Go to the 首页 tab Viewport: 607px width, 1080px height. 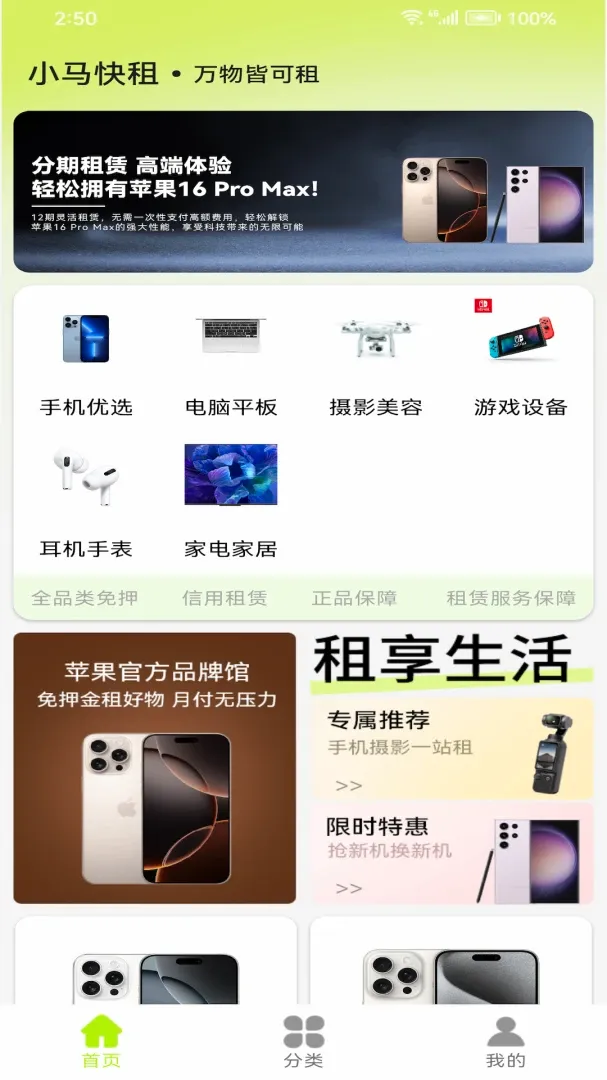click(101, 1041)
